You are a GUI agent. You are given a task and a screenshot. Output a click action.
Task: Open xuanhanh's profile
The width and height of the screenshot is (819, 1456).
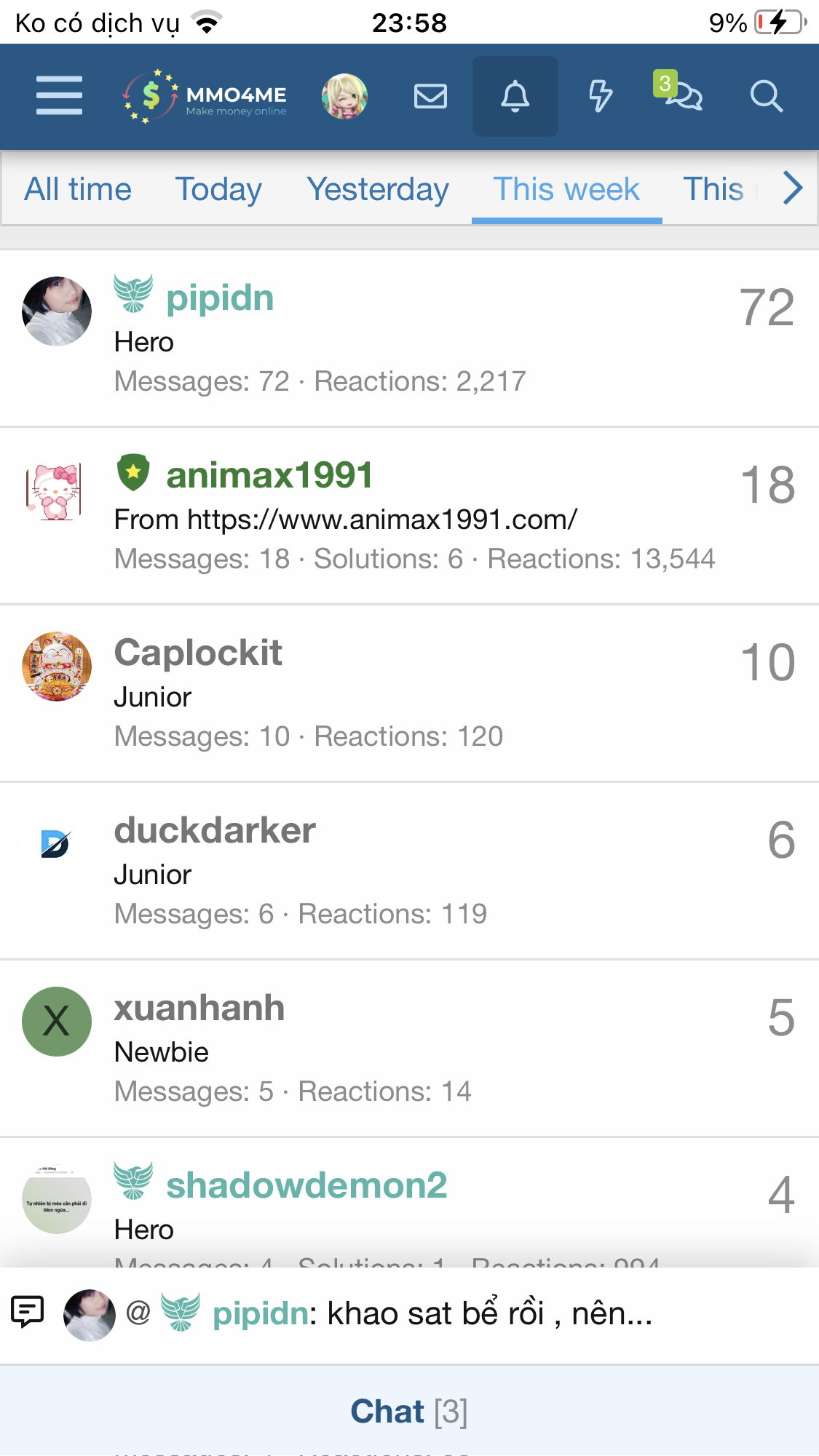[199, 1008]
